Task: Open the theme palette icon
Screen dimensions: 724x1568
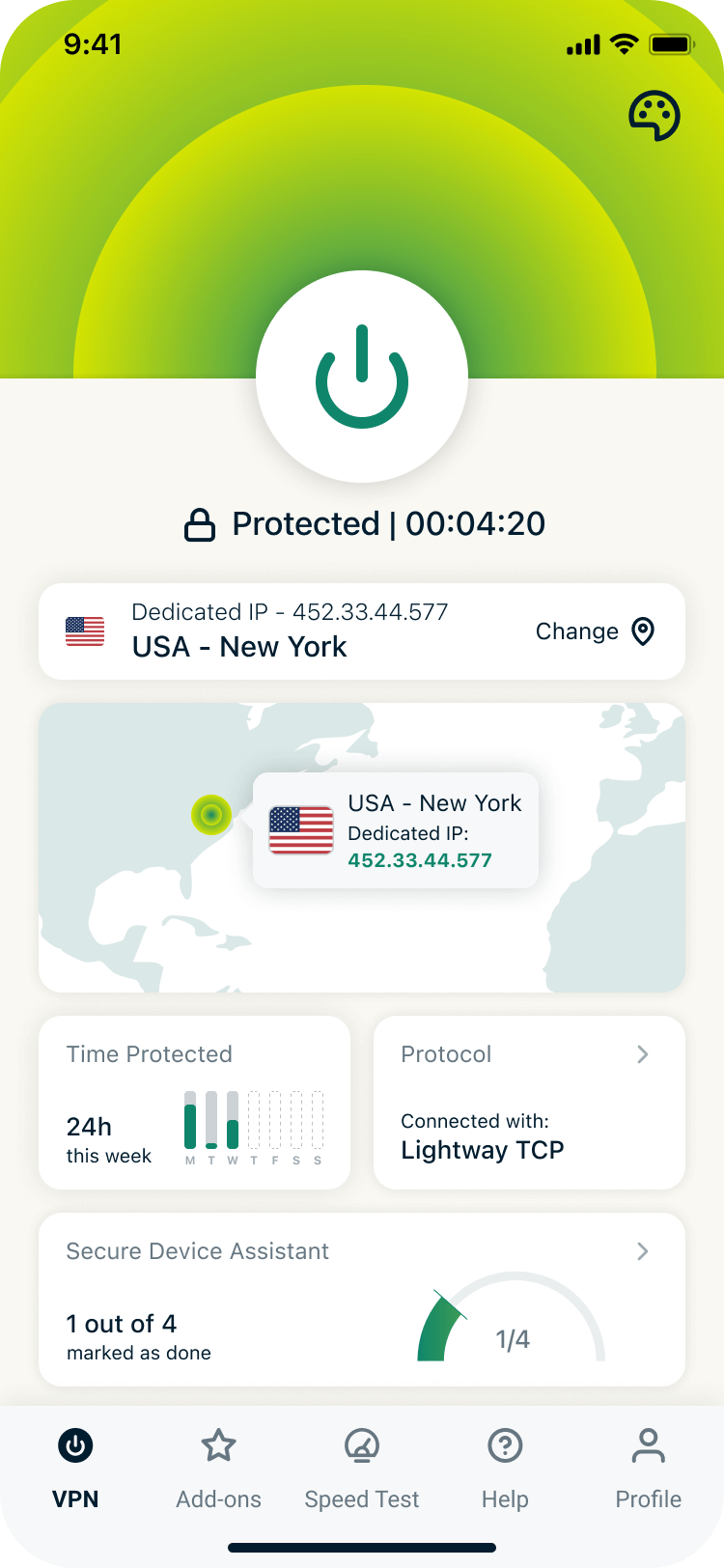Action: point(654,116)
